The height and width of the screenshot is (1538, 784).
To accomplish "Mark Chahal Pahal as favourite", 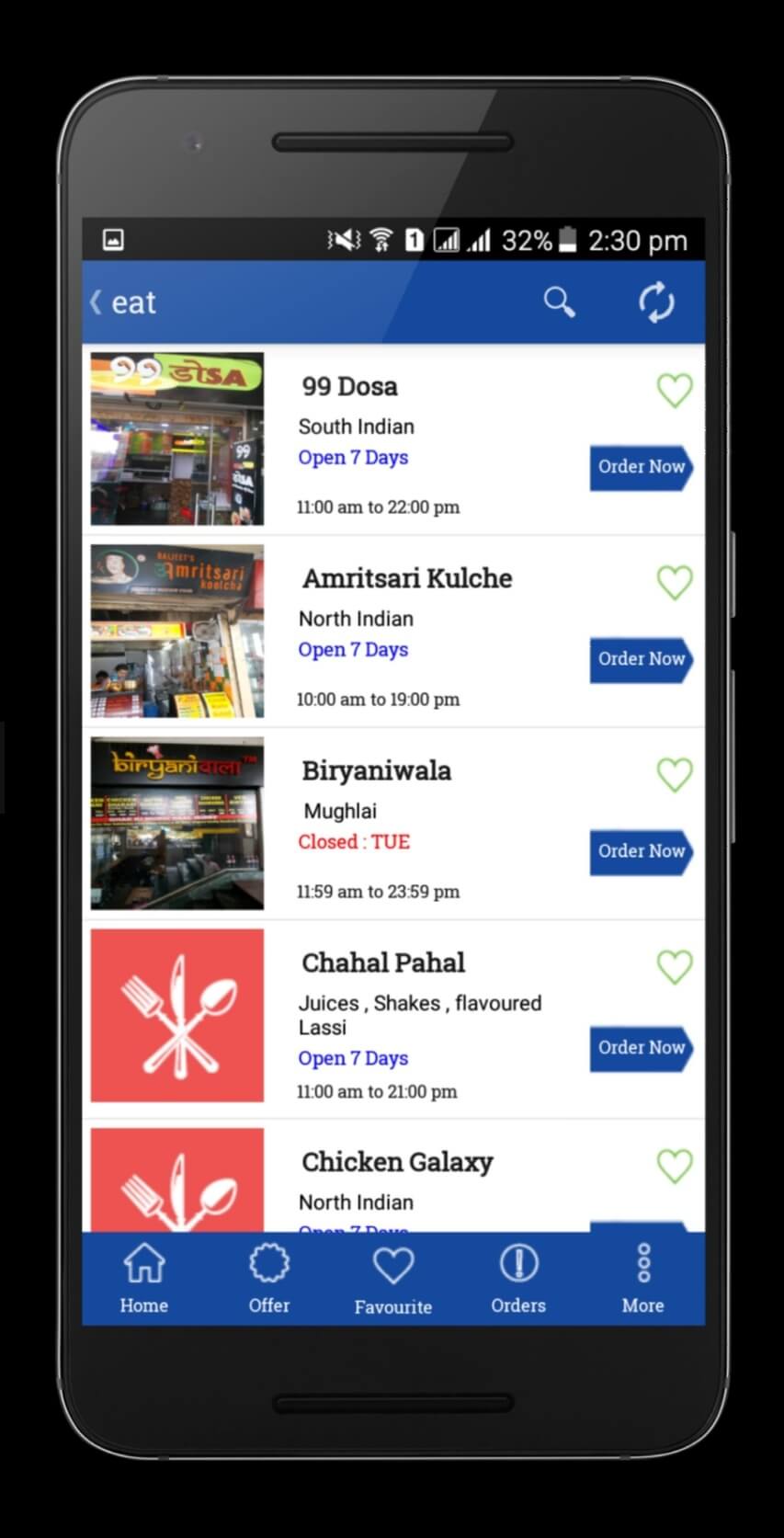I will 675,967.
